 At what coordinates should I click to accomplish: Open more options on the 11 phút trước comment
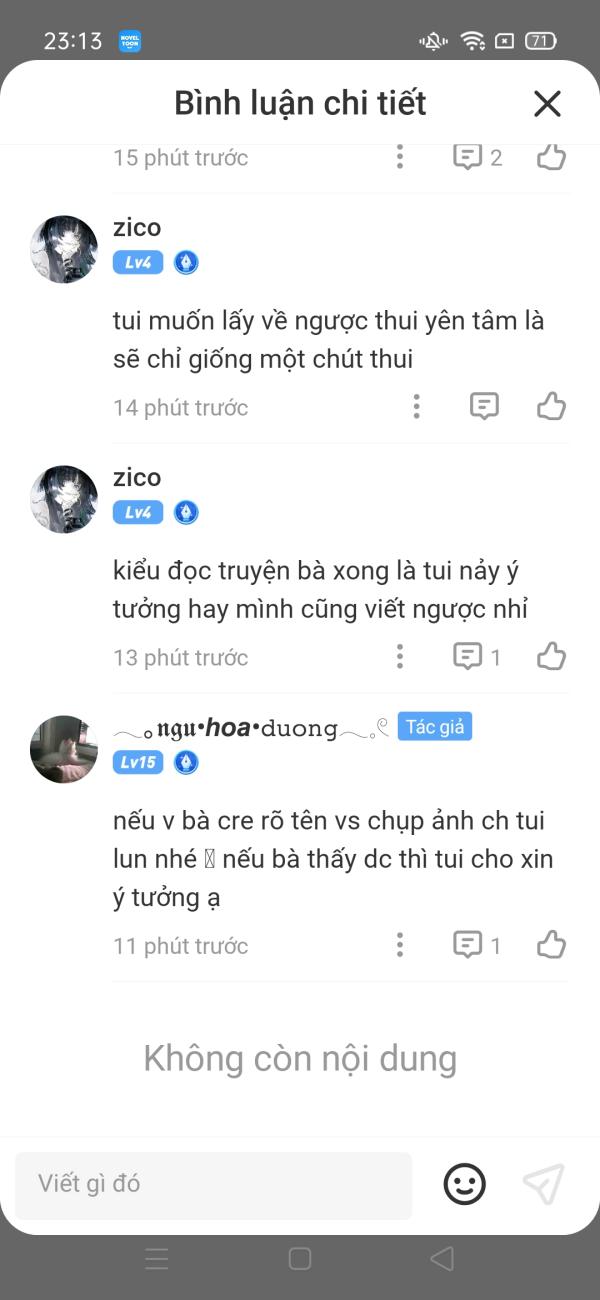pos(400,945)
